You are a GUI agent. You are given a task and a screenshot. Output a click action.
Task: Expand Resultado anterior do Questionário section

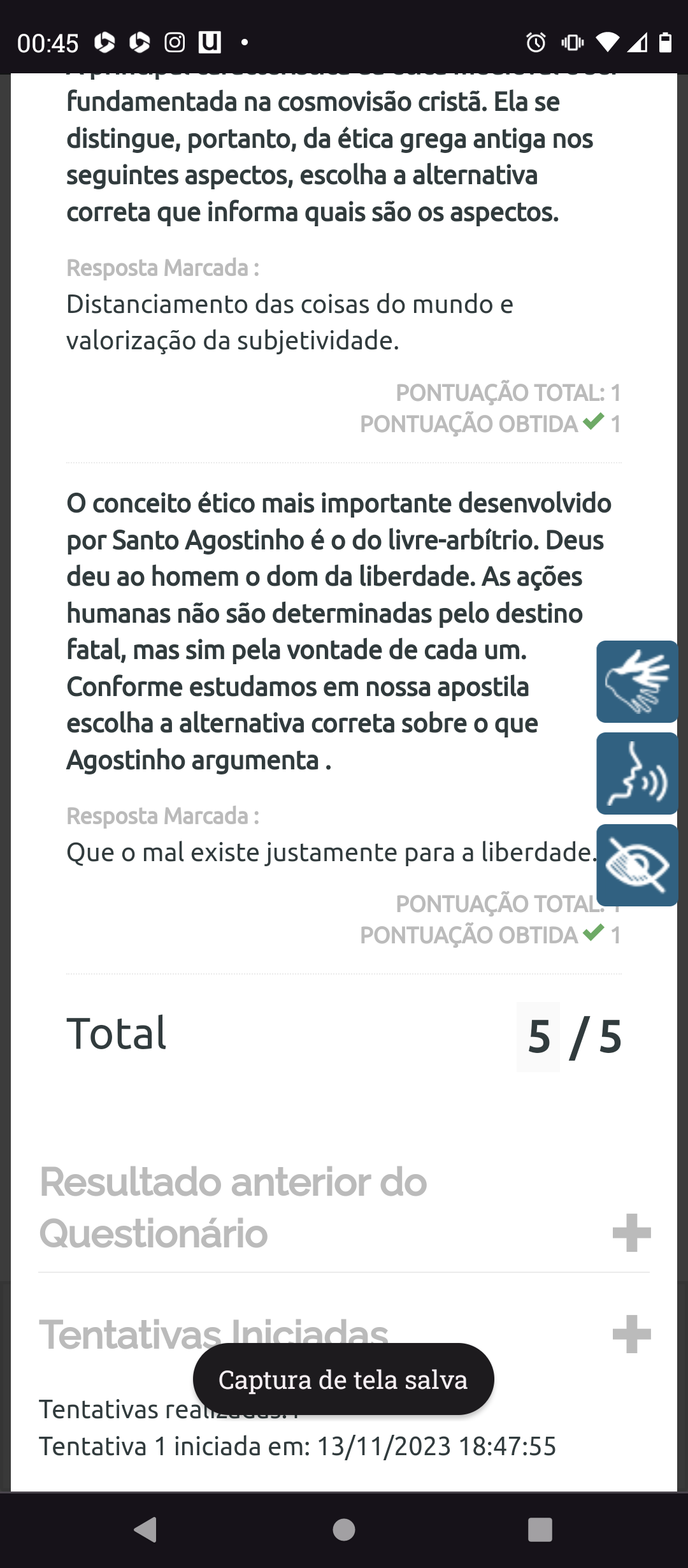click(x=631, y=1232)
